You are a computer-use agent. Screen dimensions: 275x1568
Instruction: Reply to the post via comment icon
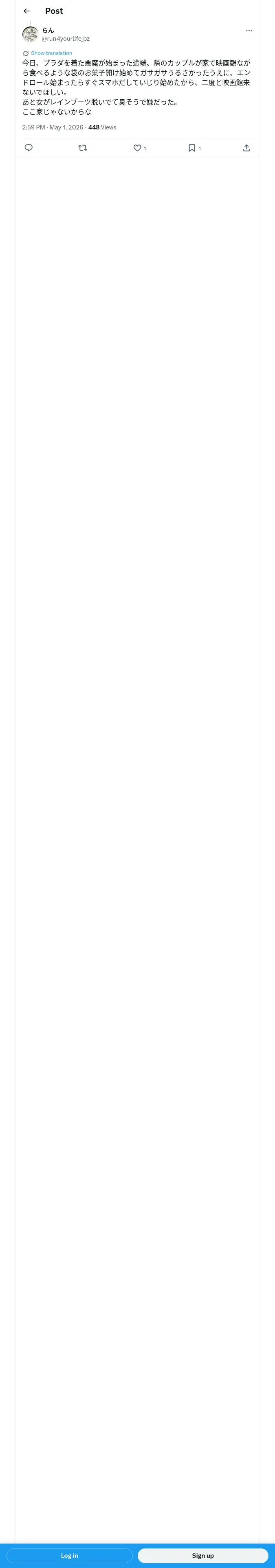(29, 148)
